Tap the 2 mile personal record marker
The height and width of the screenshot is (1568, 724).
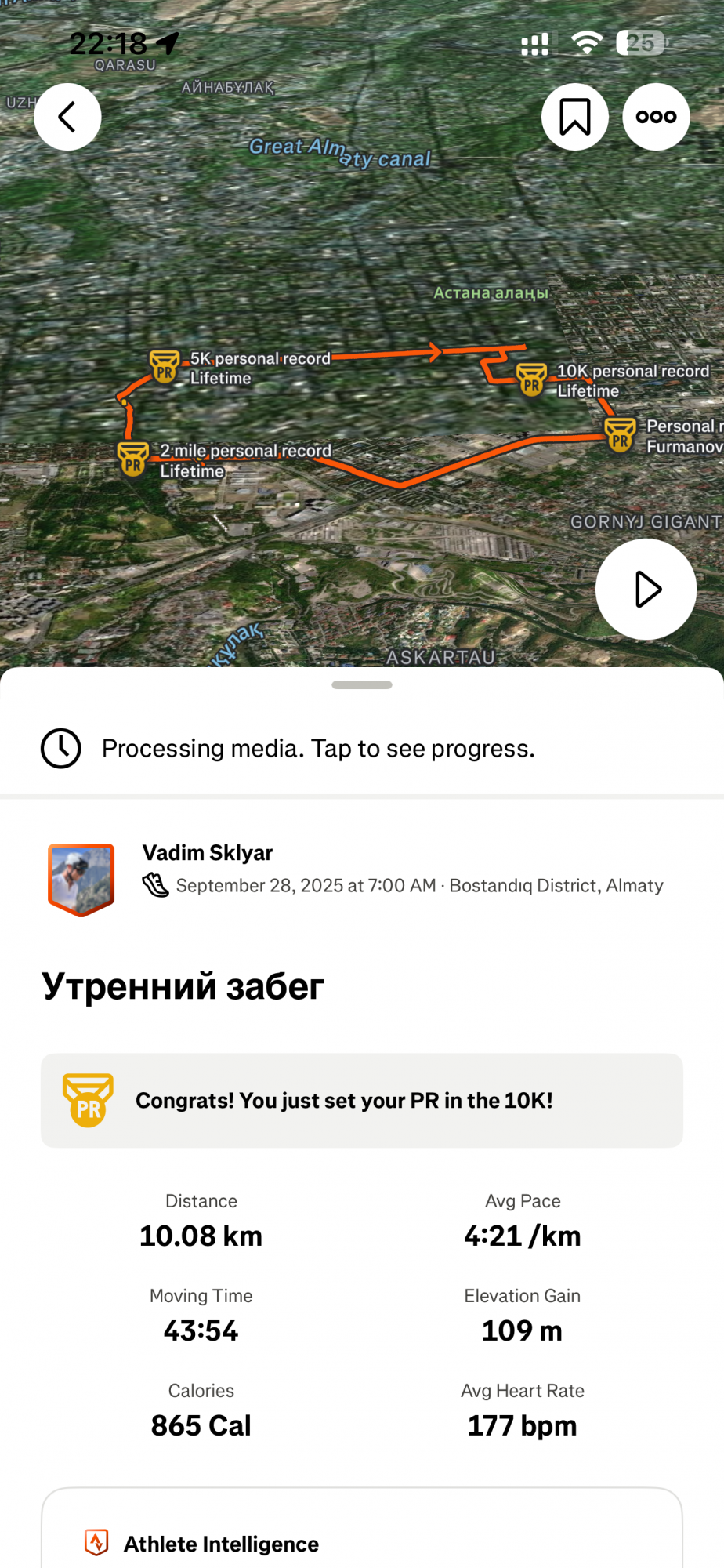tap(133, 459)
